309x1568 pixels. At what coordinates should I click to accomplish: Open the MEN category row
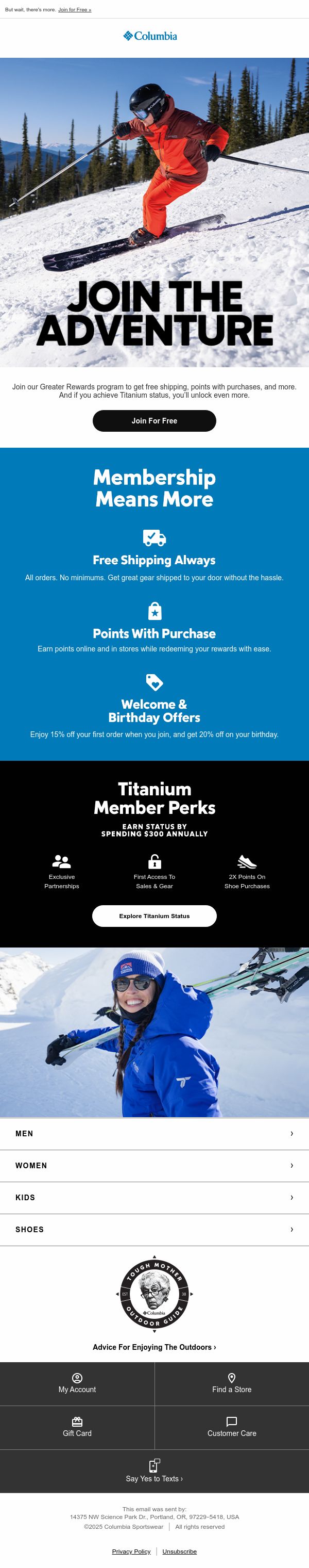point(154,1133)
